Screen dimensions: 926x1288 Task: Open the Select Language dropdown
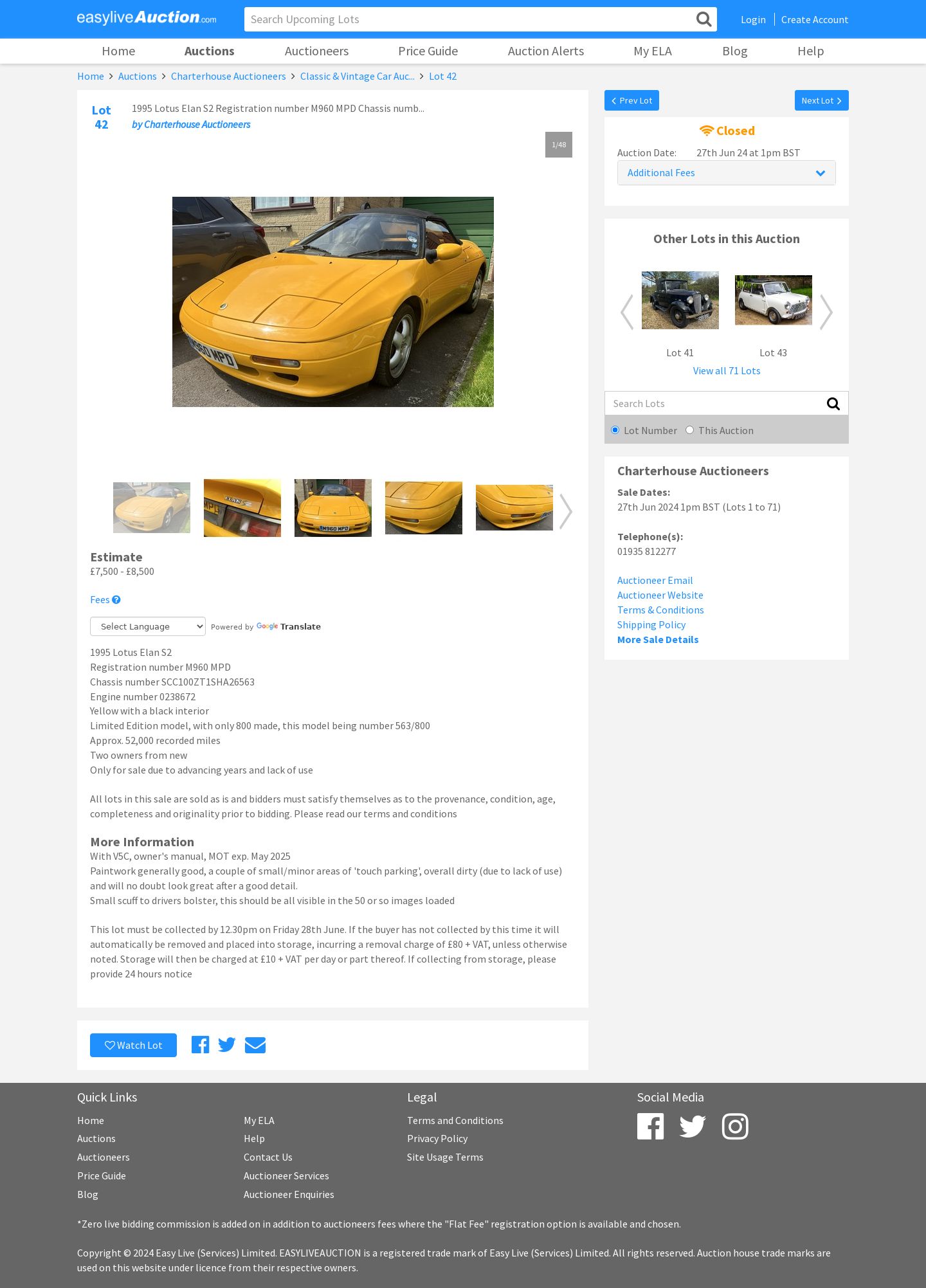click(148, 626)
